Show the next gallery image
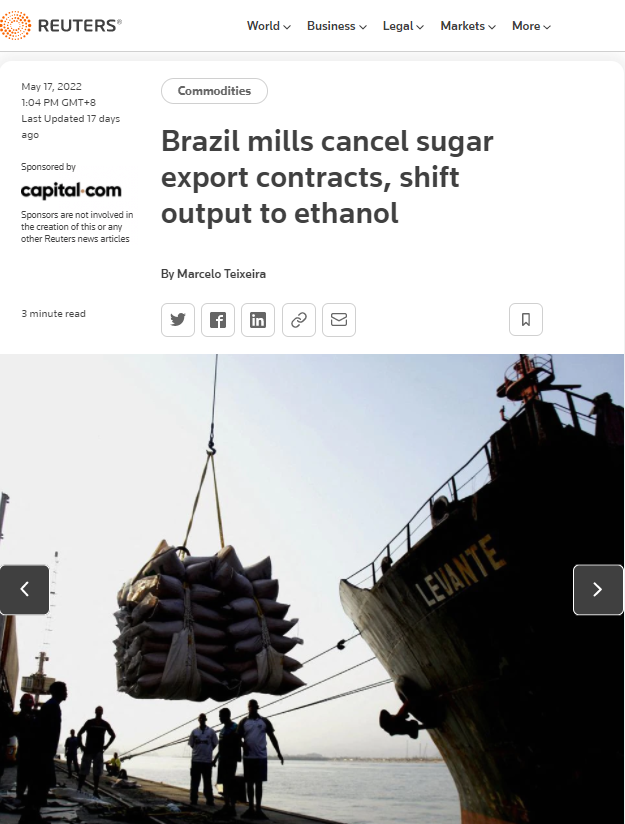 click(598, 590)
